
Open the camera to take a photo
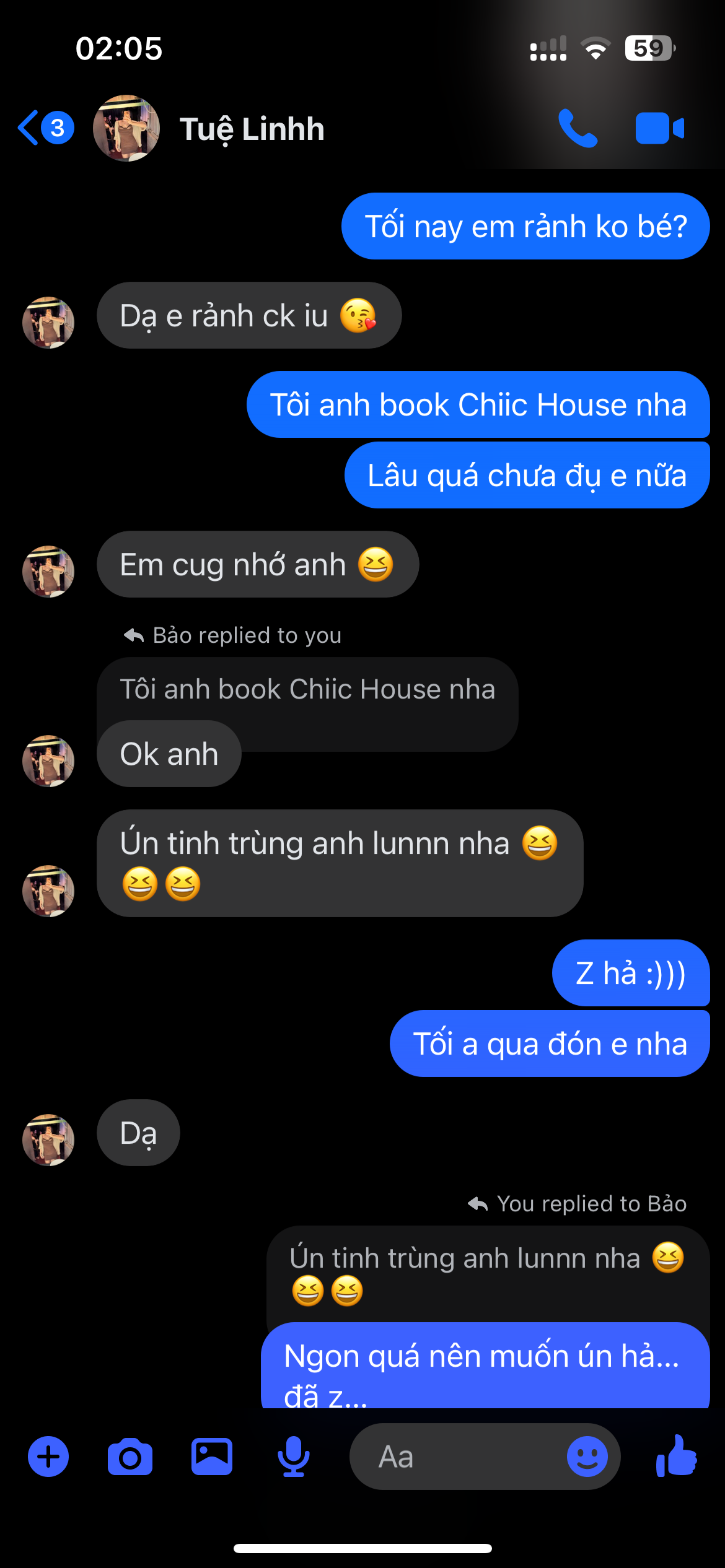pyautogui.click(x=130, y=1457)
